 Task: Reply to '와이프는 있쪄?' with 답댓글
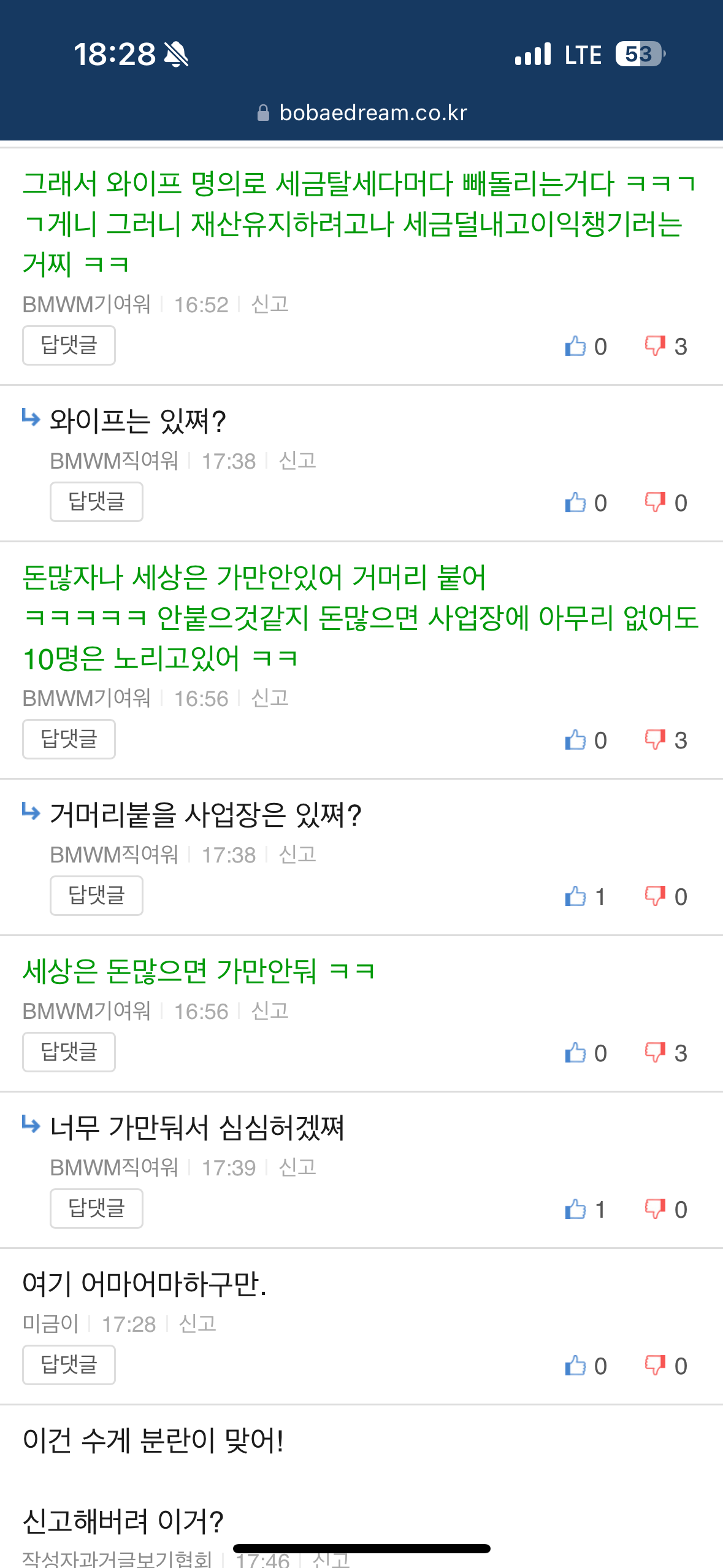(x=96, y=501)
